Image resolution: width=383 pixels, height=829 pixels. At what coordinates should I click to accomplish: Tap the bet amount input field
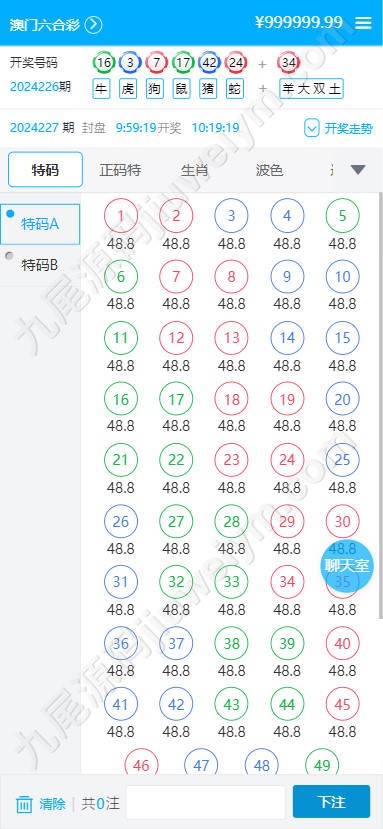coord(207,802)
